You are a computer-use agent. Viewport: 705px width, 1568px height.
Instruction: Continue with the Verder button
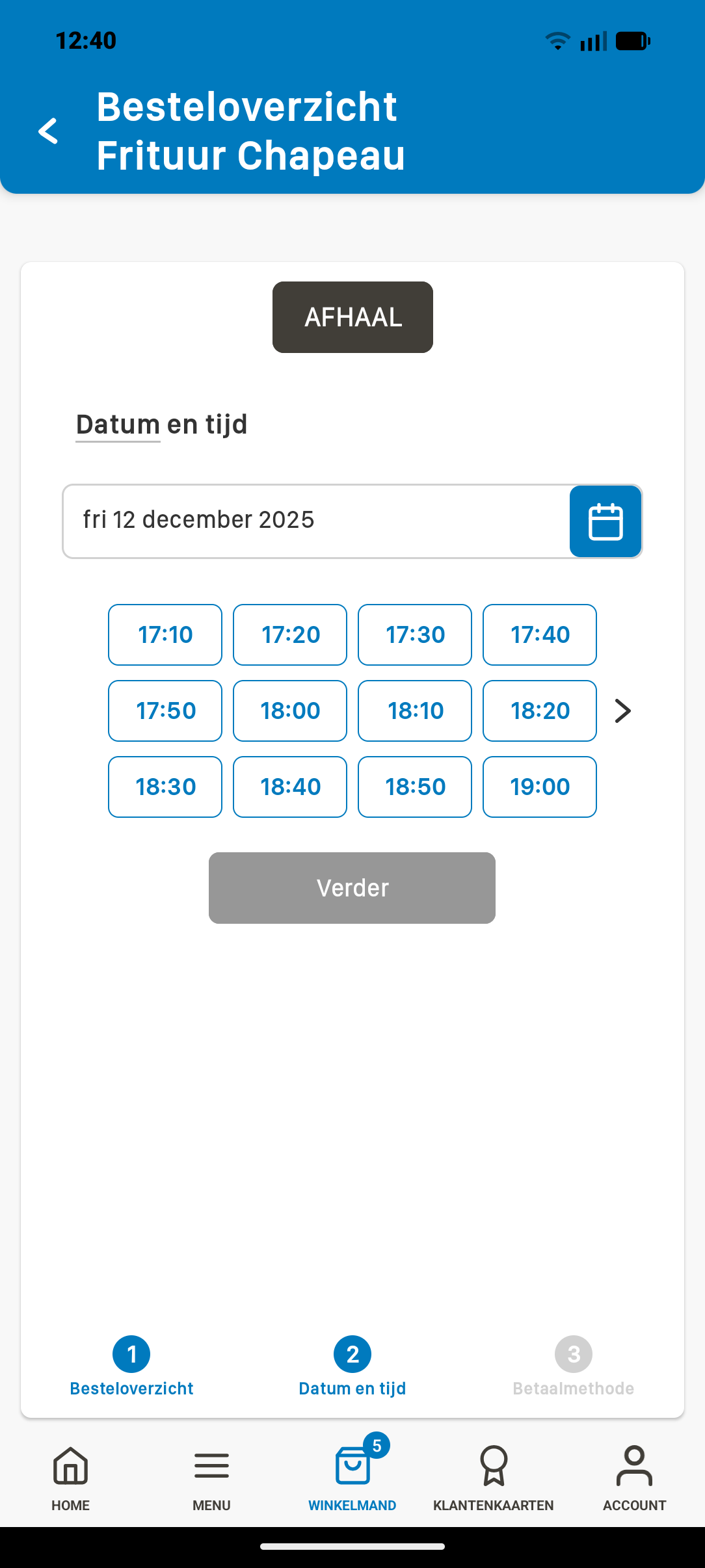coord(352,887)
